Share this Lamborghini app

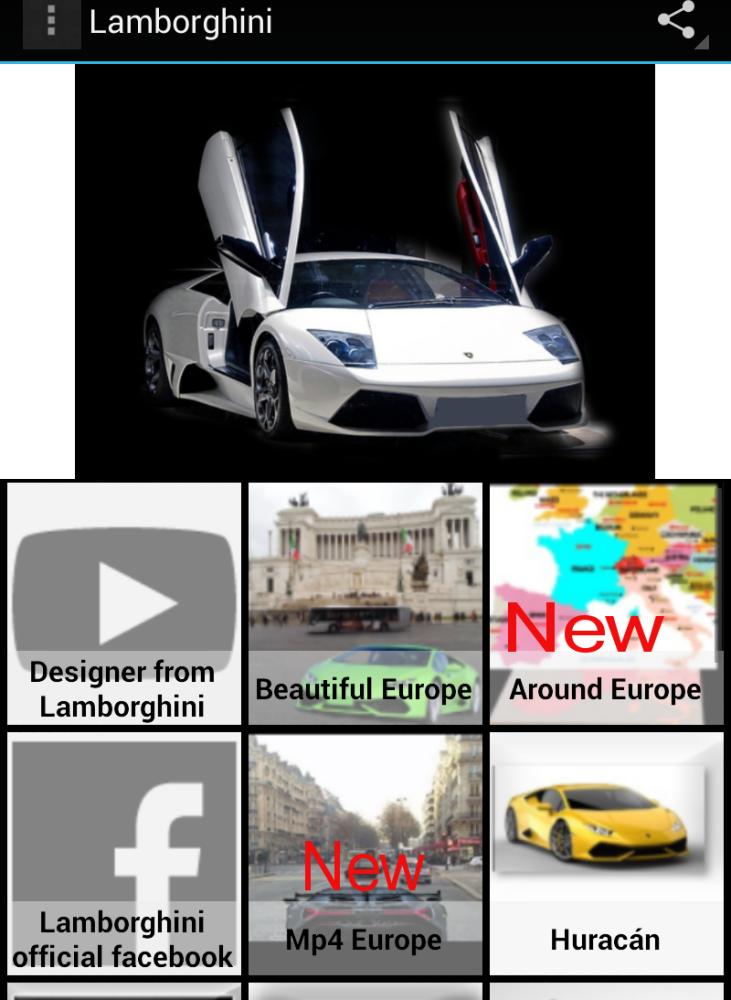point(677,22)
